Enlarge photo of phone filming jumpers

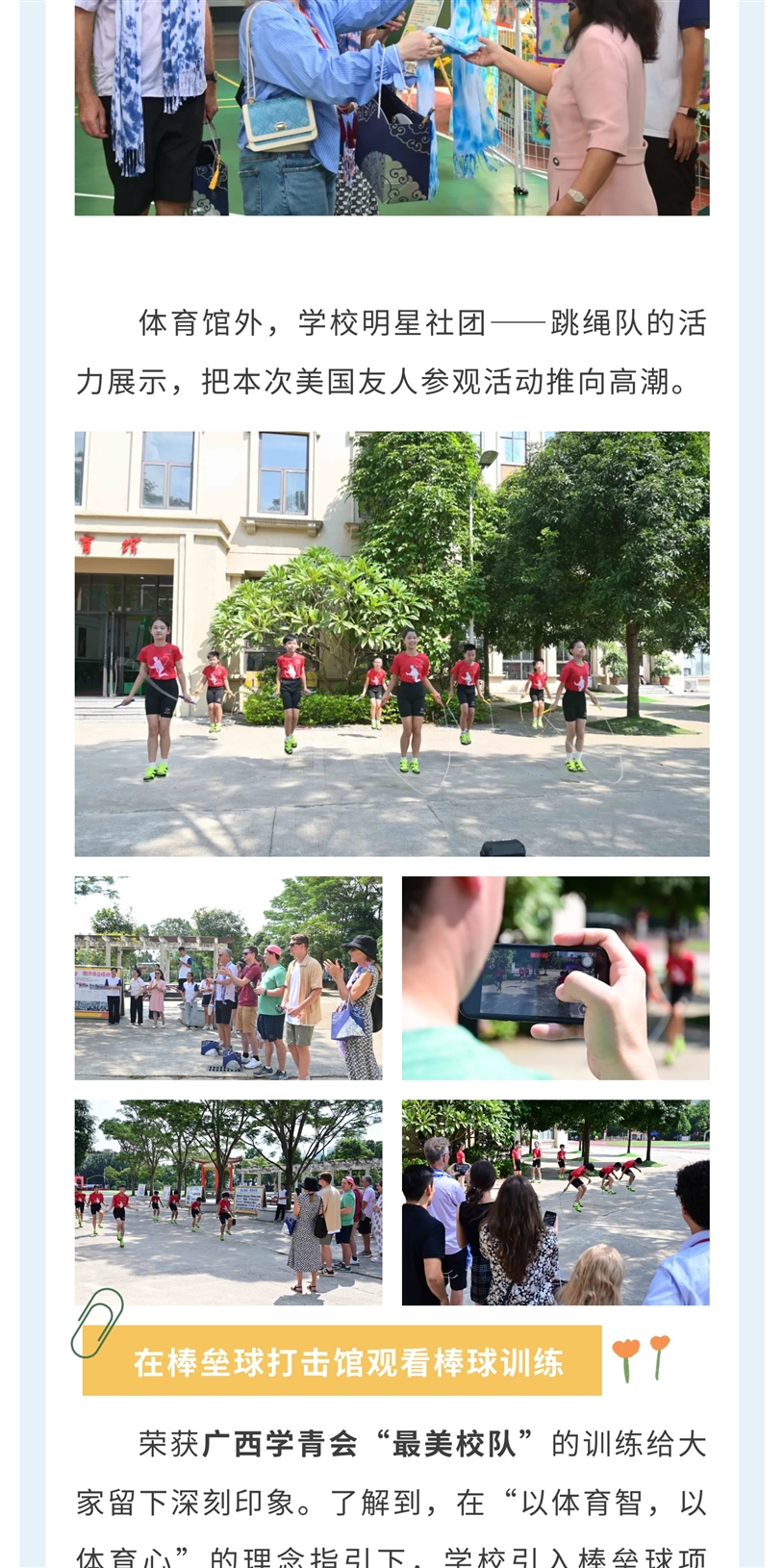point(555,977)
